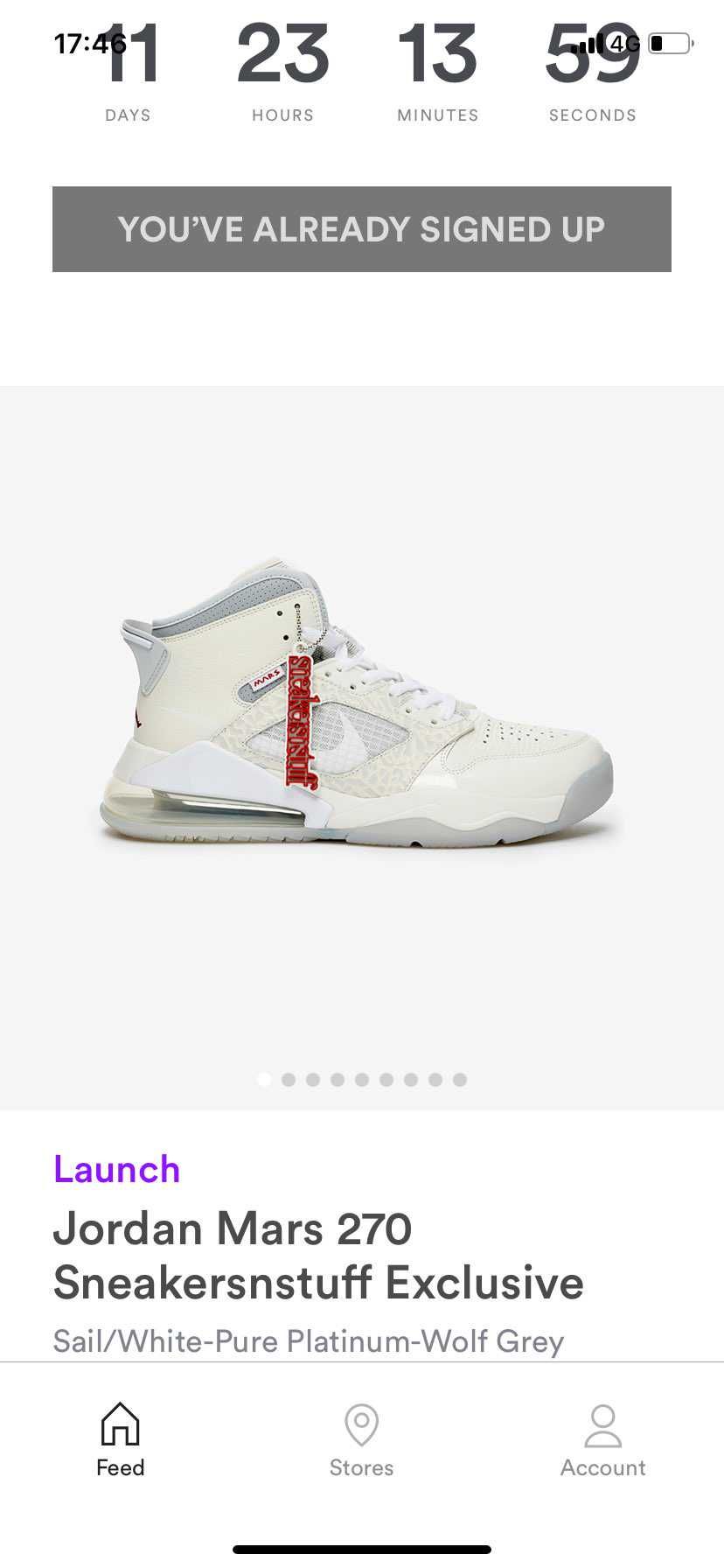Open the Feed tab

[x=121, y=1441]
